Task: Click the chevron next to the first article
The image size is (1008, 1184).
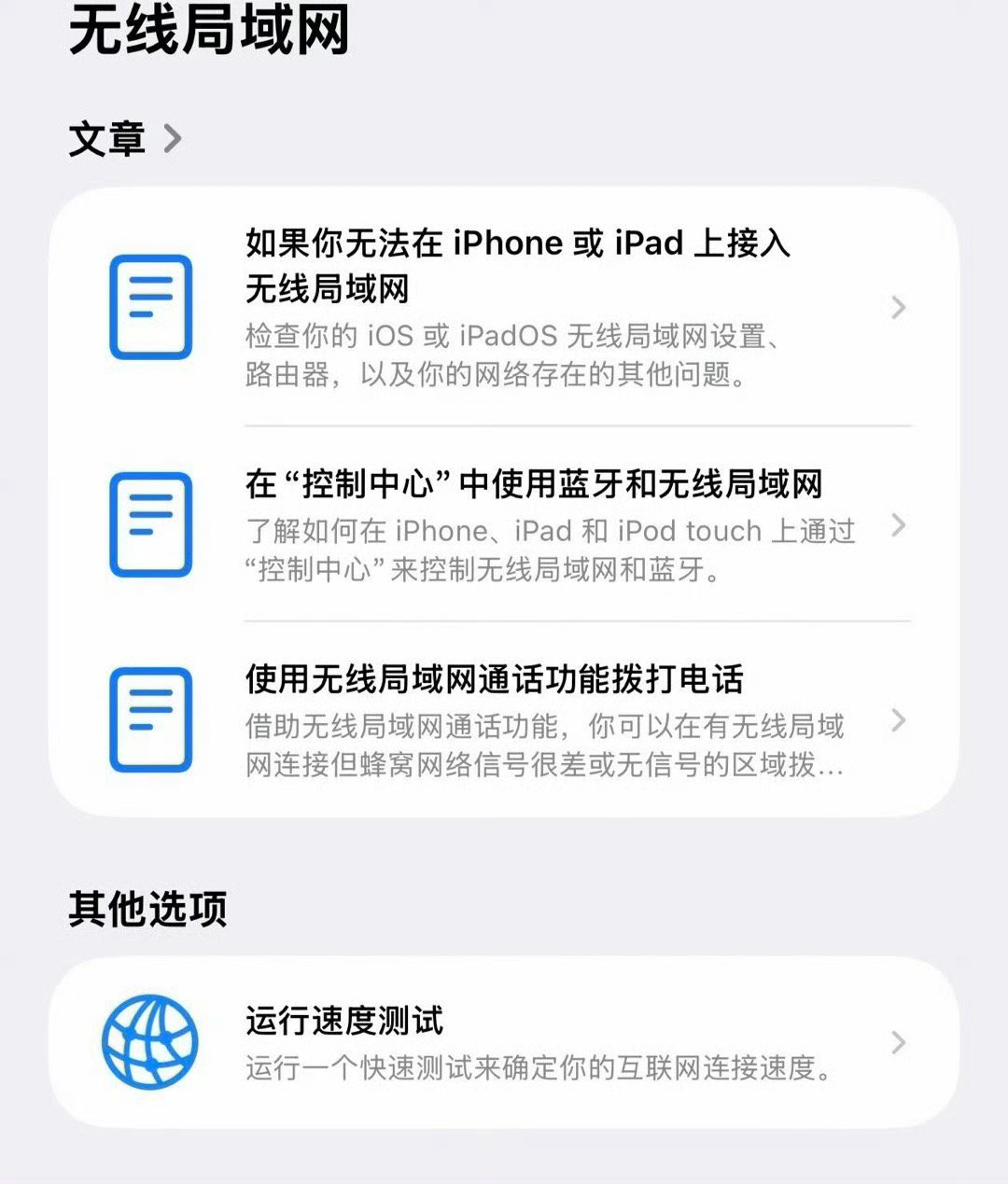Action: point(899,308)
